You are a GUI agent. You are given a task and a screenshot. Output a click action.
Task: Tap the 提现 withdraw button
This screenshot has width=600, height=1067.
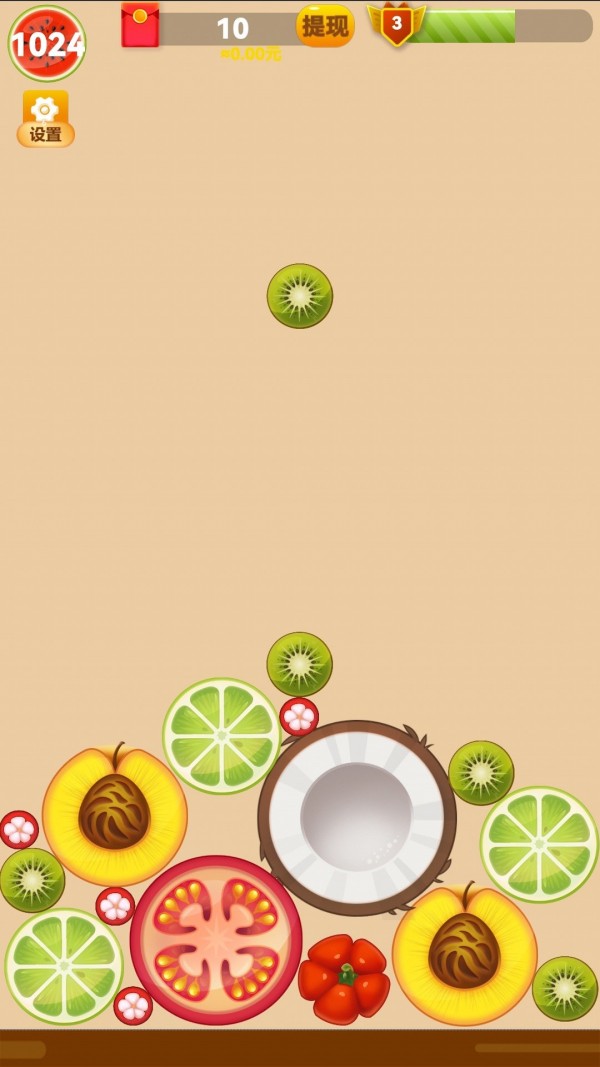325,26
